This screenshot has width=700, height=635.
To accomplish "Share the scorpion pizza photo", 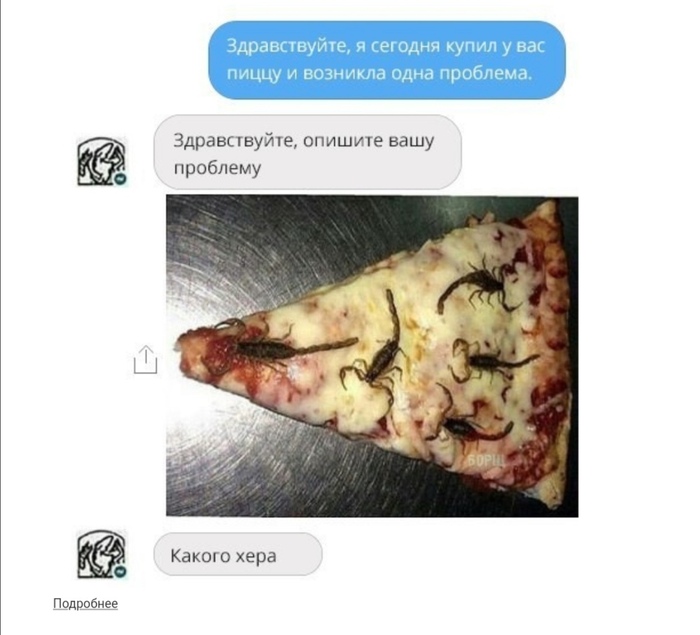I will point(146,359).
